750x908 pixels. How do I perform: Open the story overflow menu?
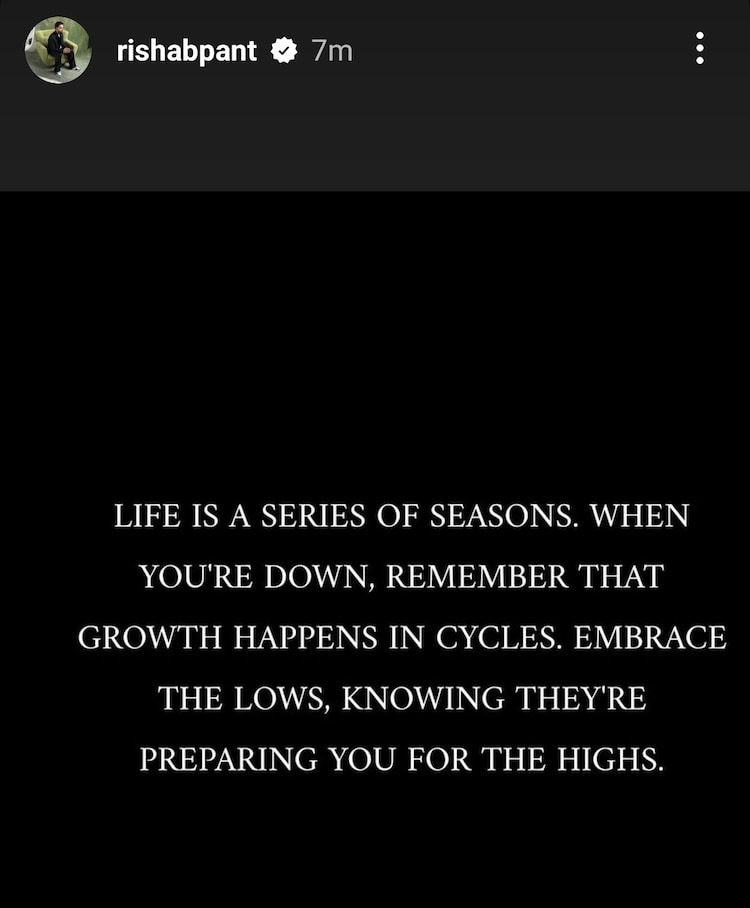(x=700, y=48)
